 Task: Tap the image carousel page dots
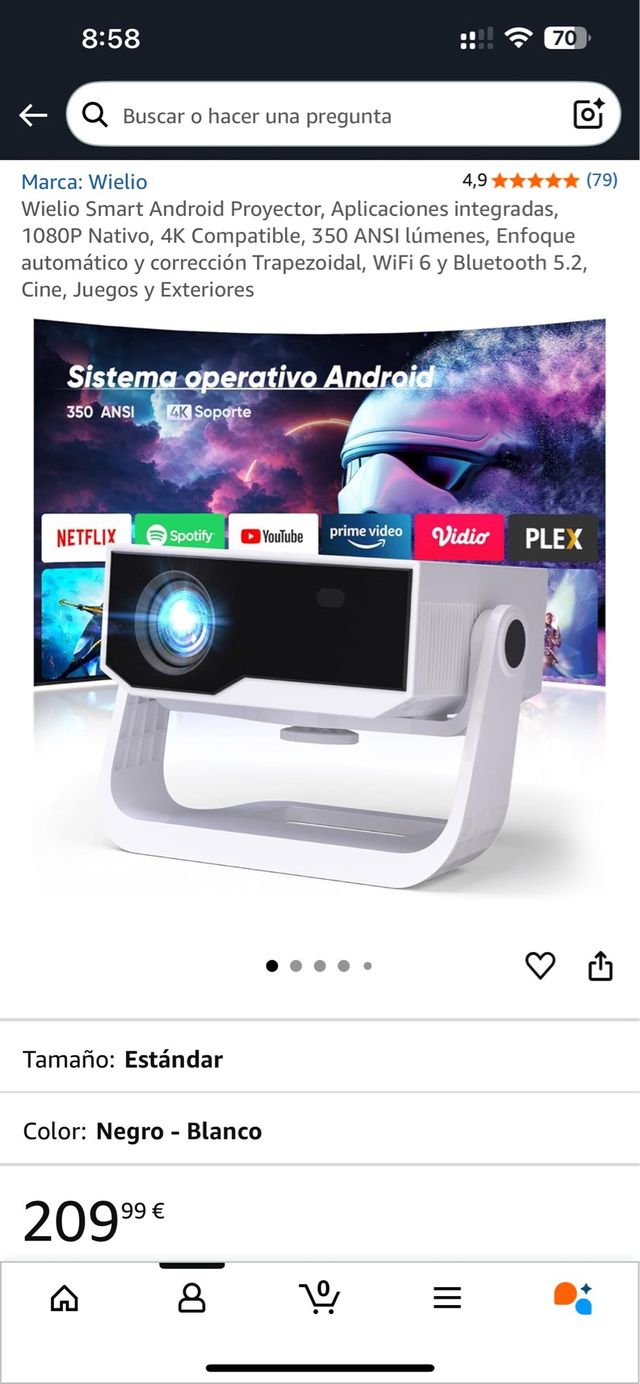pyautogui.click(x=320, y=966)
